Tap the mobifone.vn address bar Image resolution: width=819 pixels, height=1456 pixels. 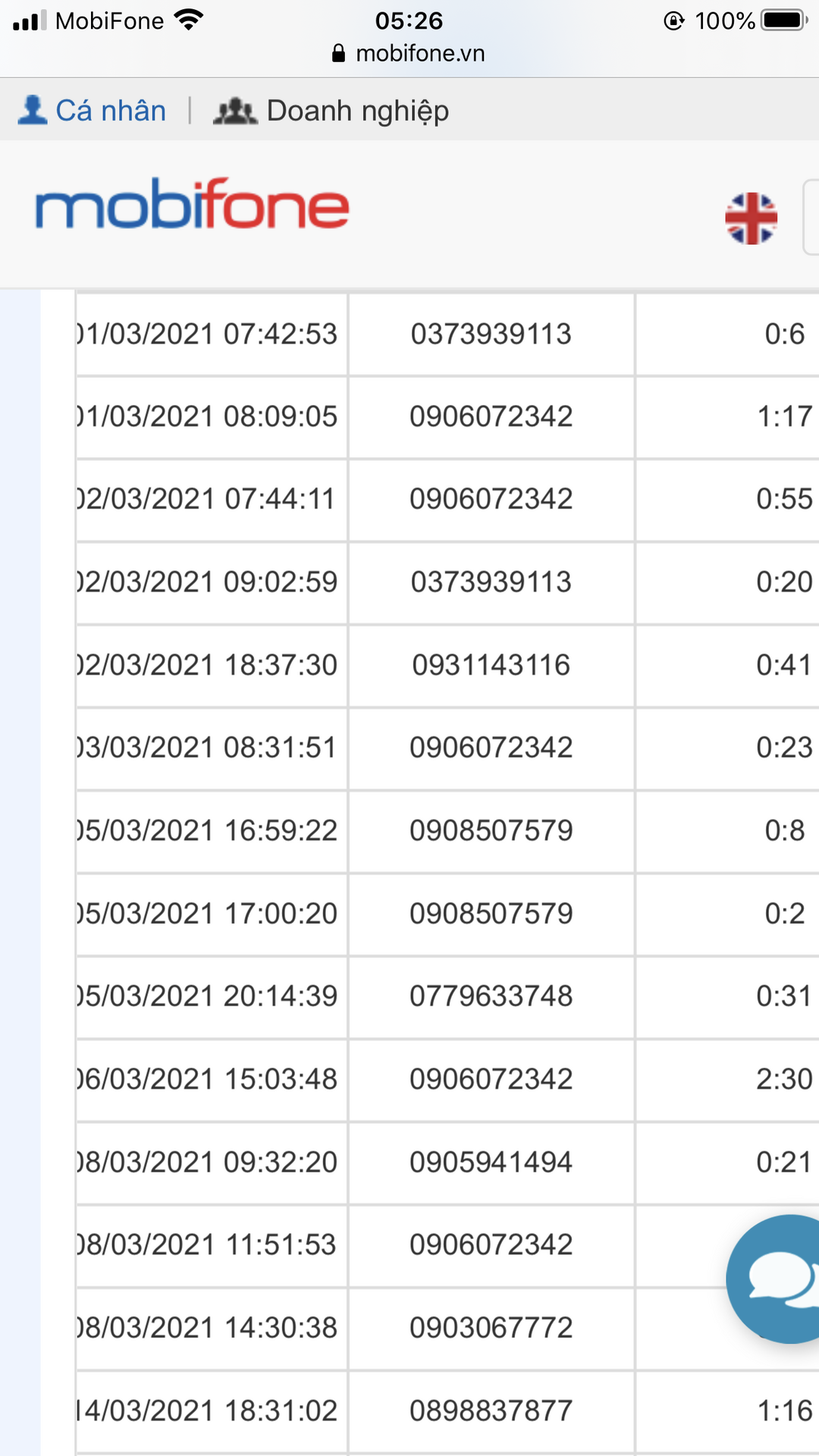click(x=409, y=53)
